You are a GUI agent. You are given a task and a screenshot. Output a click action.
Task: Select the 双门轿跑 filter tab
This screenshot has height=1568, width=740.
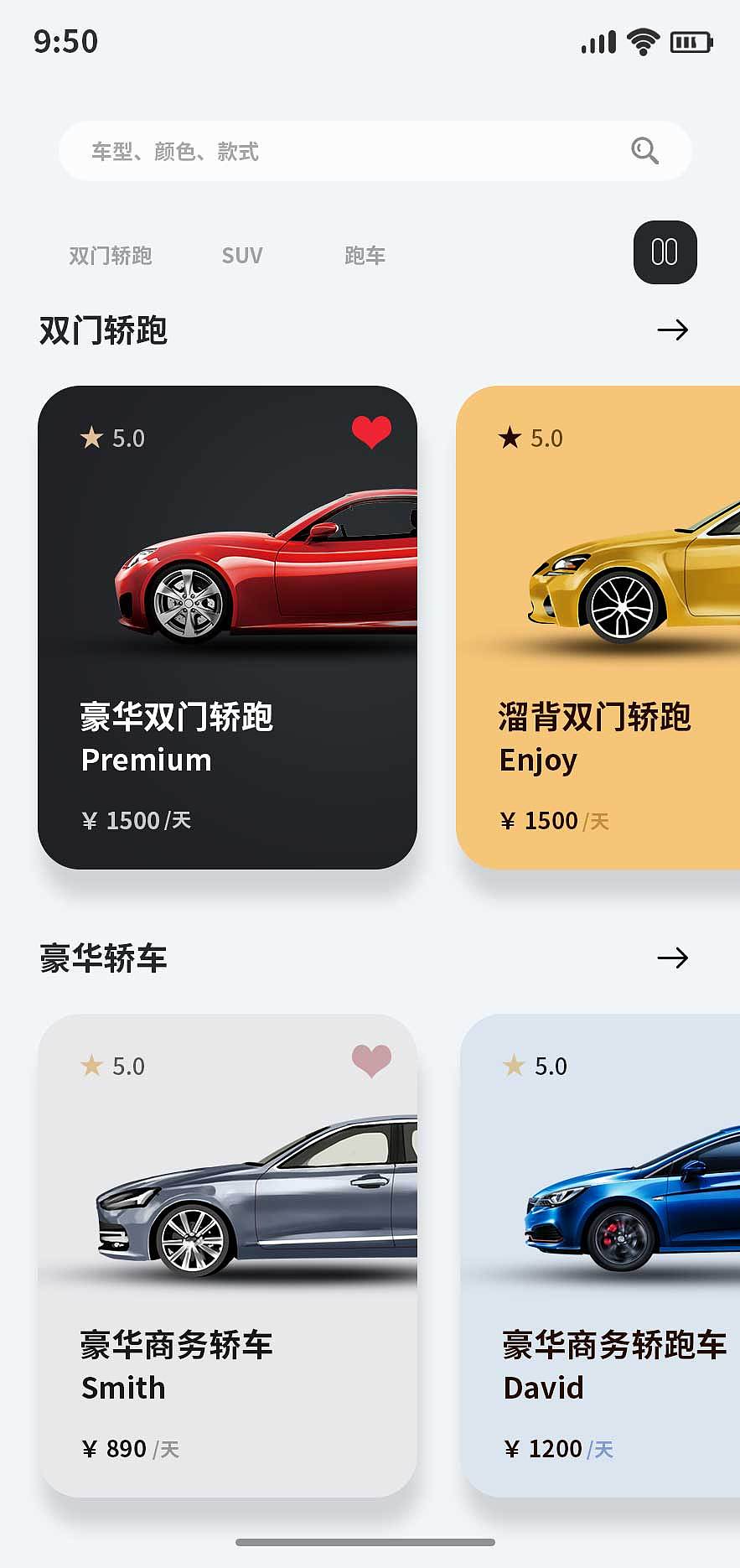click(x=111, y=255)
